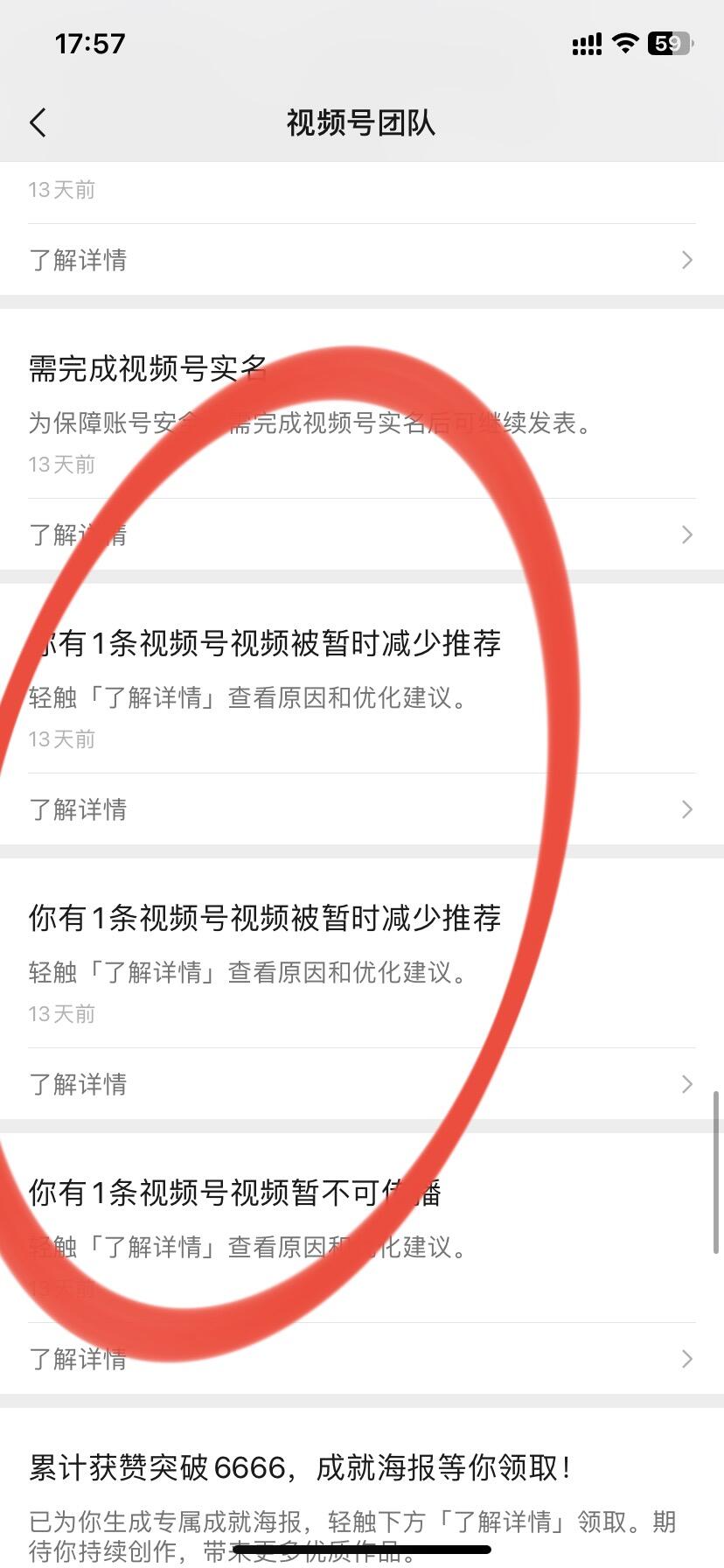Open 了解详情 under 视频暂不可传播 notice
The width and height of the screenshot is (724, 1568).
(361, 1359)
